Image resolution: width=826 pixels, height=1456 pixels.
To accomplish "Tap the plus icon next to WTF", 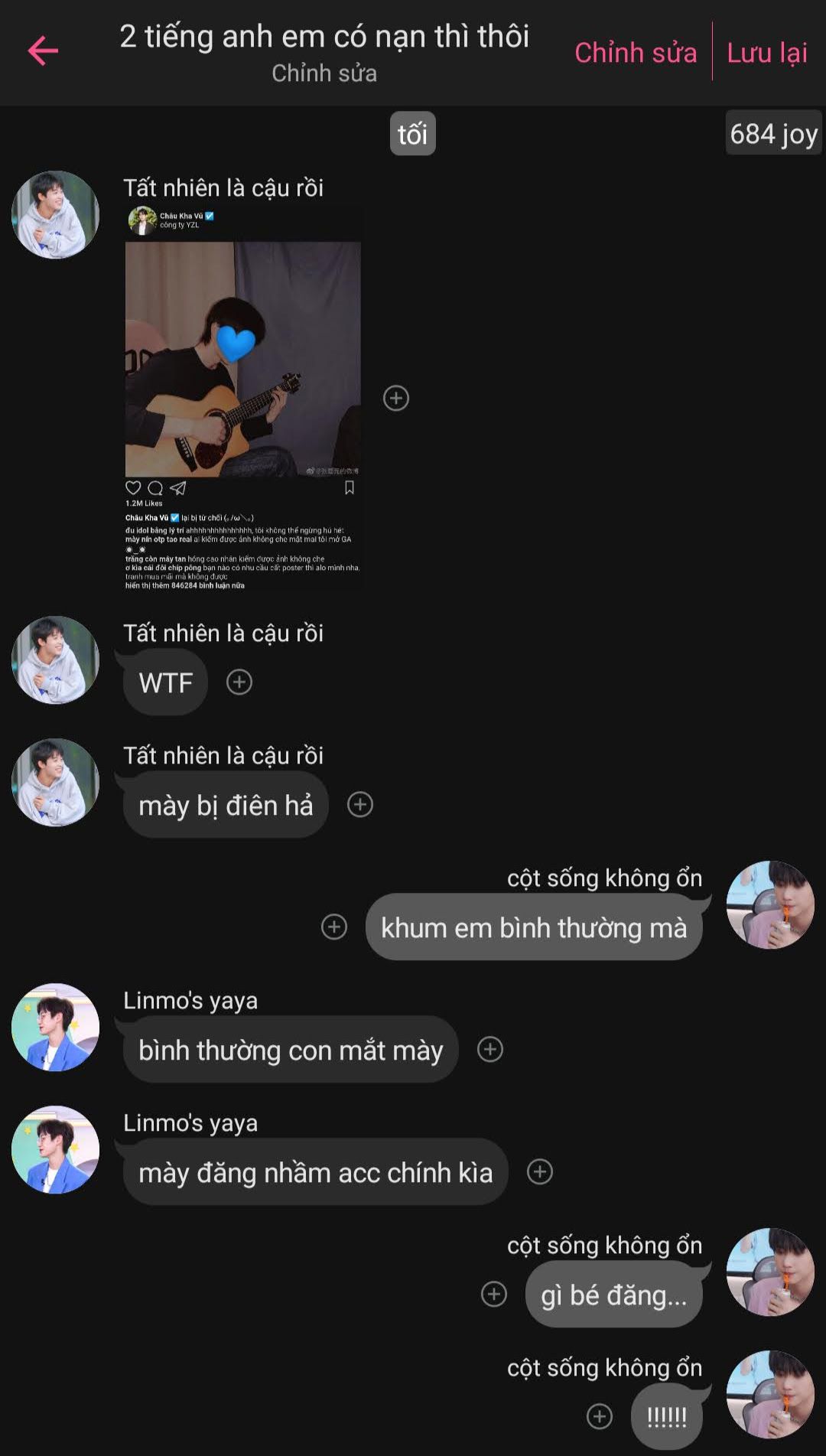I will coord(239,682).
